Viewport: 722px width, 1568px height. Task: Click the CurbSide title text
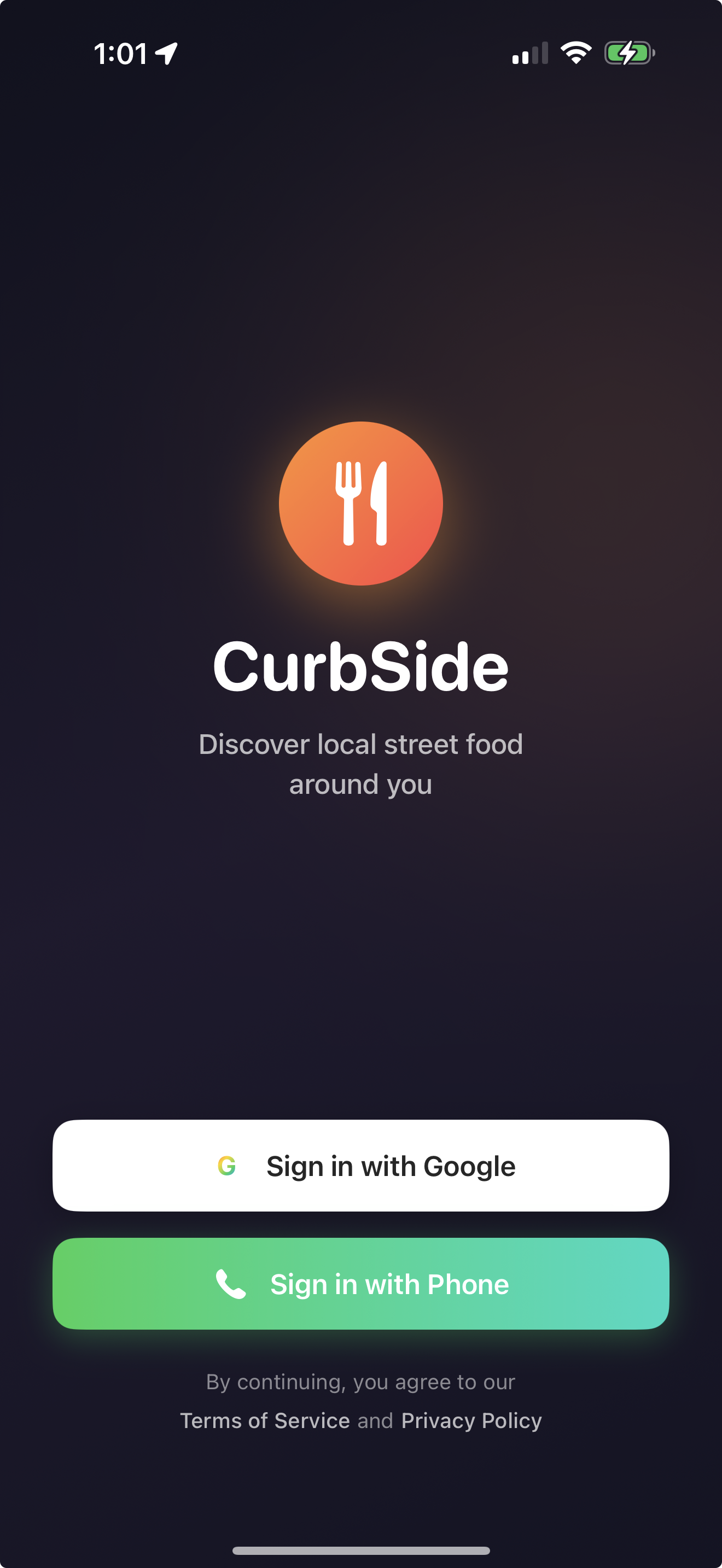360,668
